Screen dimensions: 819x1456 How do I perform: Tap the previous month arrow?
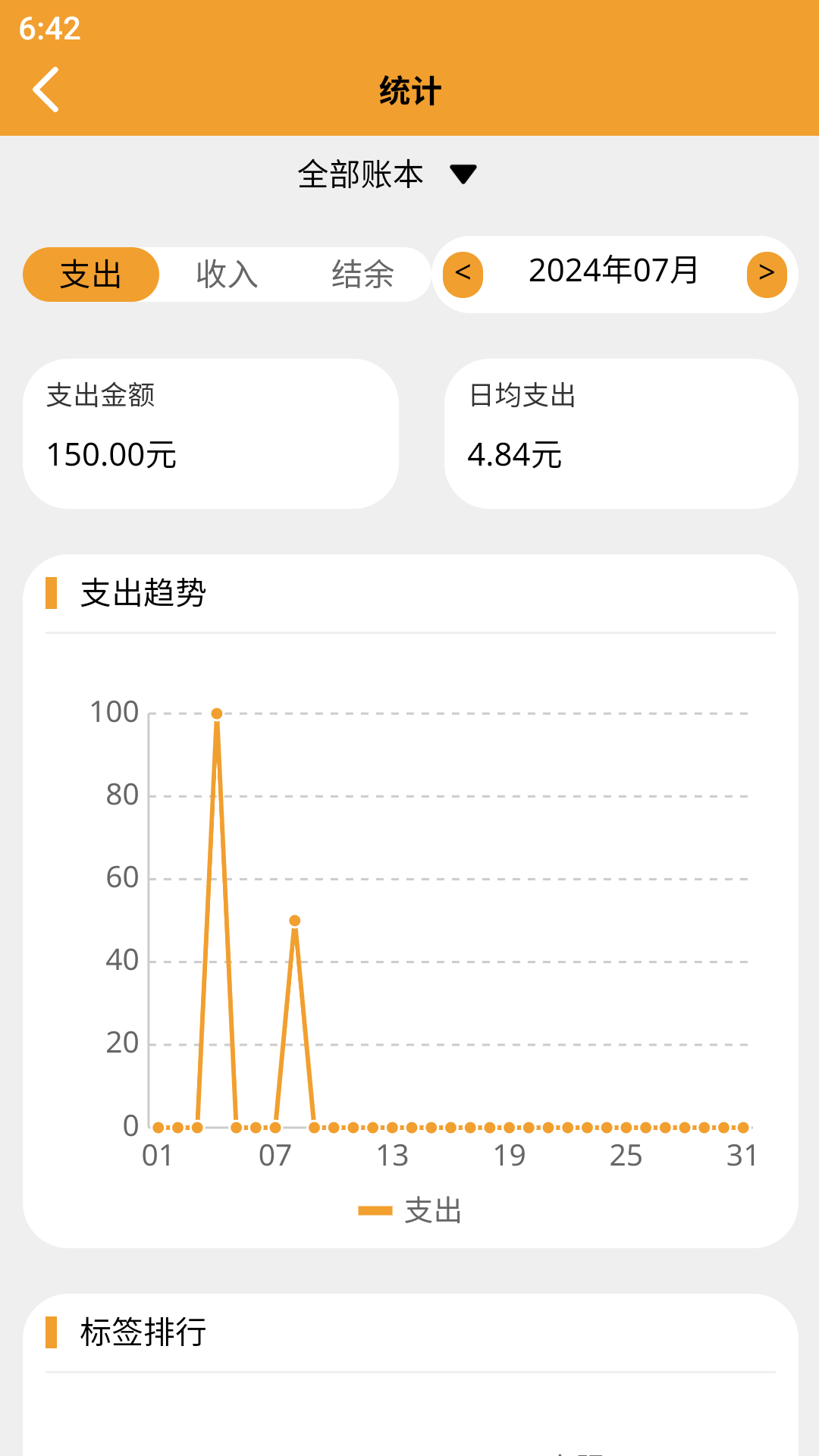(x=463, y=275)
